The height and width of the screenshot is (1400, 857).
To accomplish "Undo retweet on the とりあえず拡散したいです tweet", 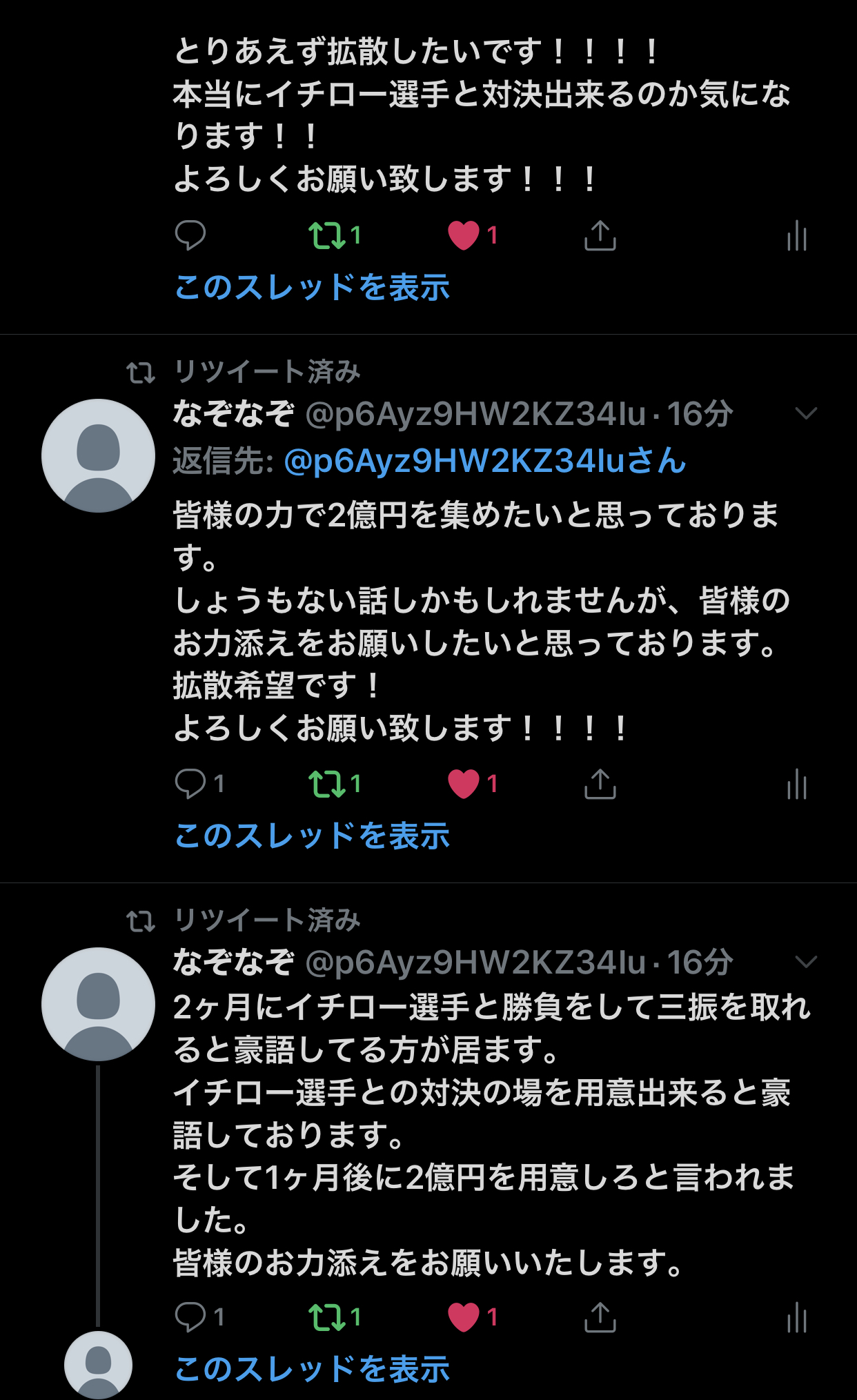I will pos(335,235).
